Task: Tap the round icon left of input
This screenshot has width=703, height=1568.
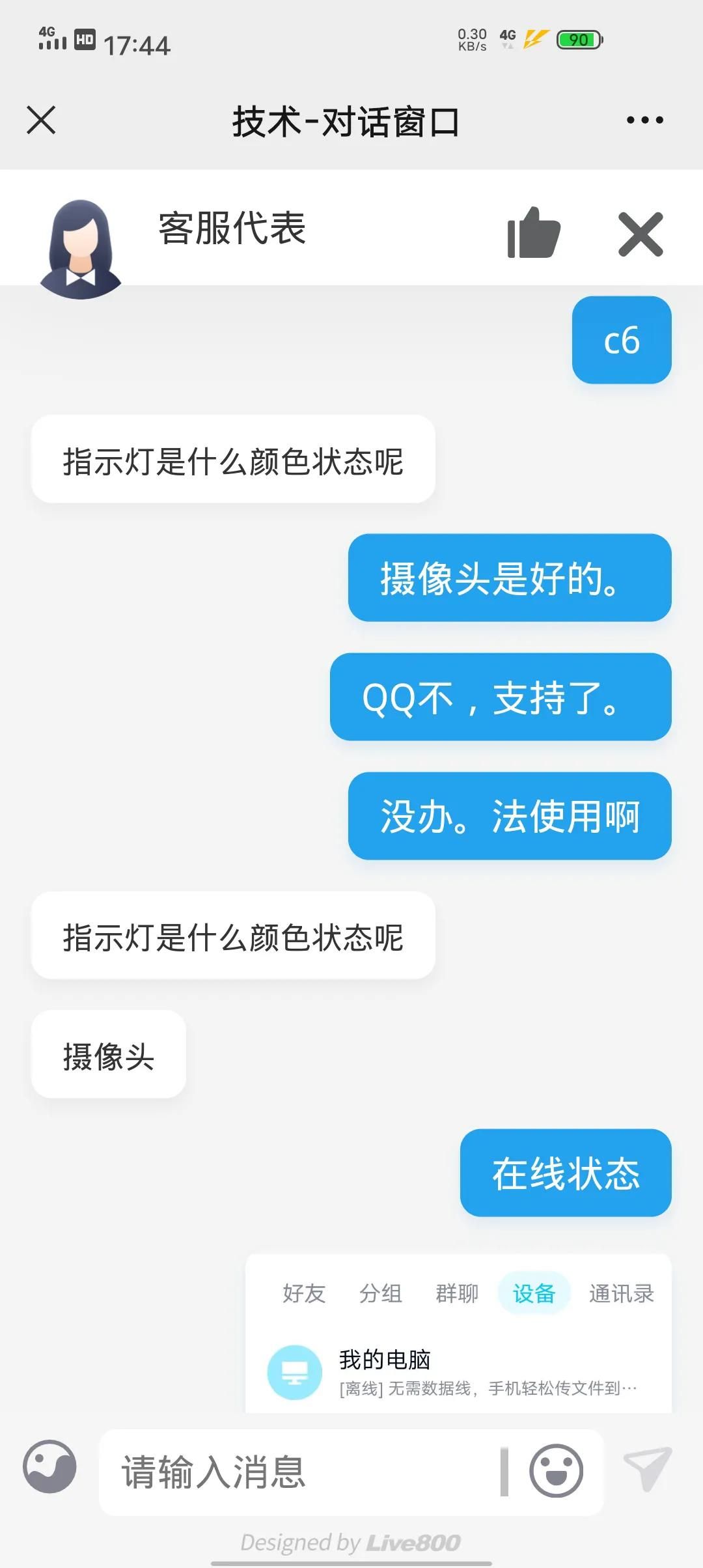Action: [x=49, y=1466]
